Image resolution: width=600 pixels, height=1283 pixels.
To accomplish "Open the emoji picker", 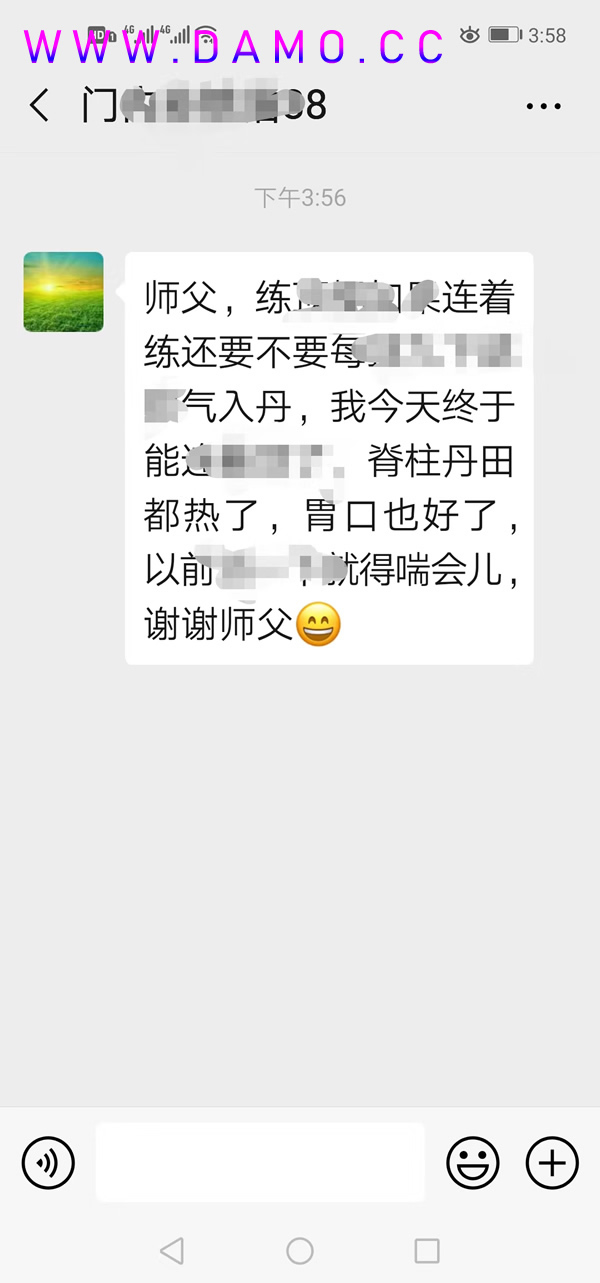I will tap(472, 1163).
